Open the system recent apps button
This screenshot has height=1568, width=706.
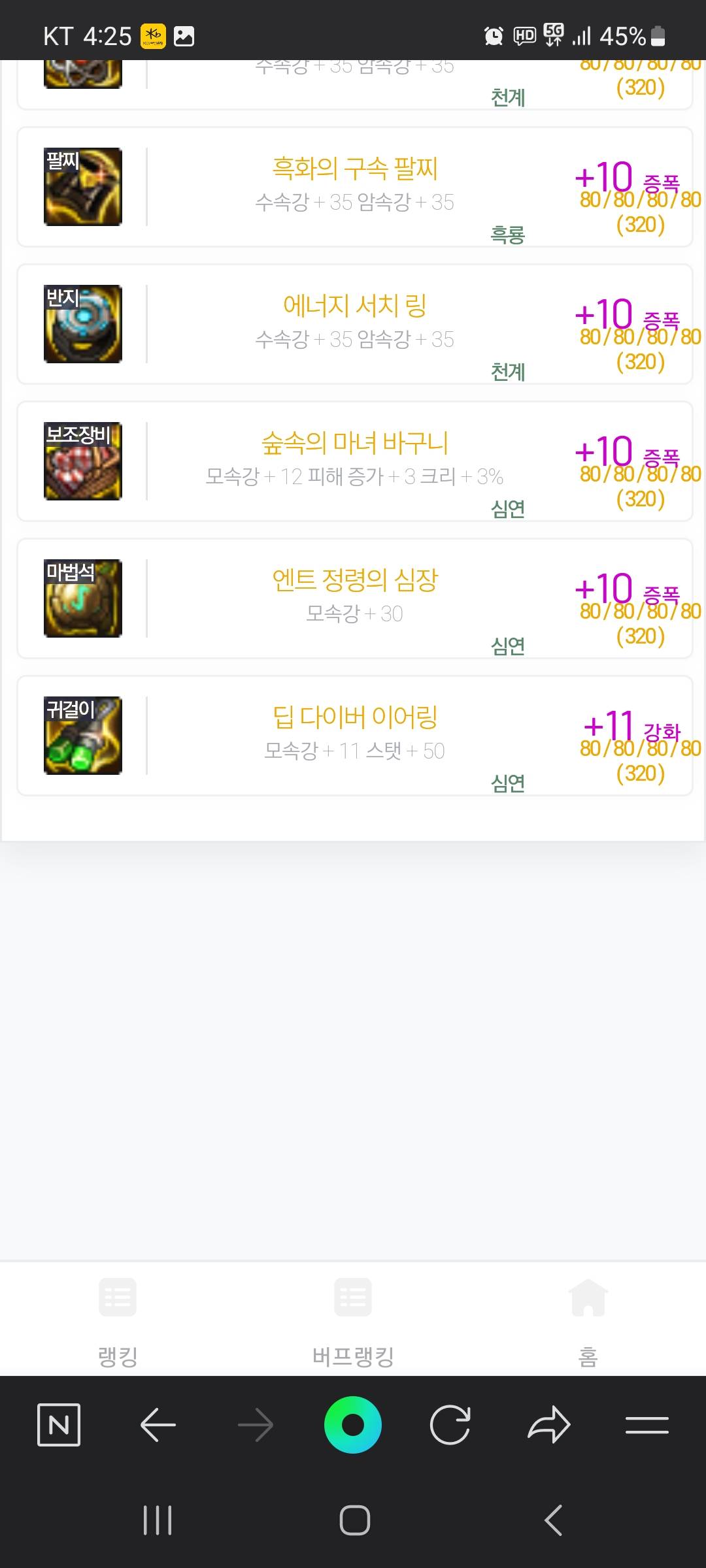pyautogui.click(x=158, y=1520)
